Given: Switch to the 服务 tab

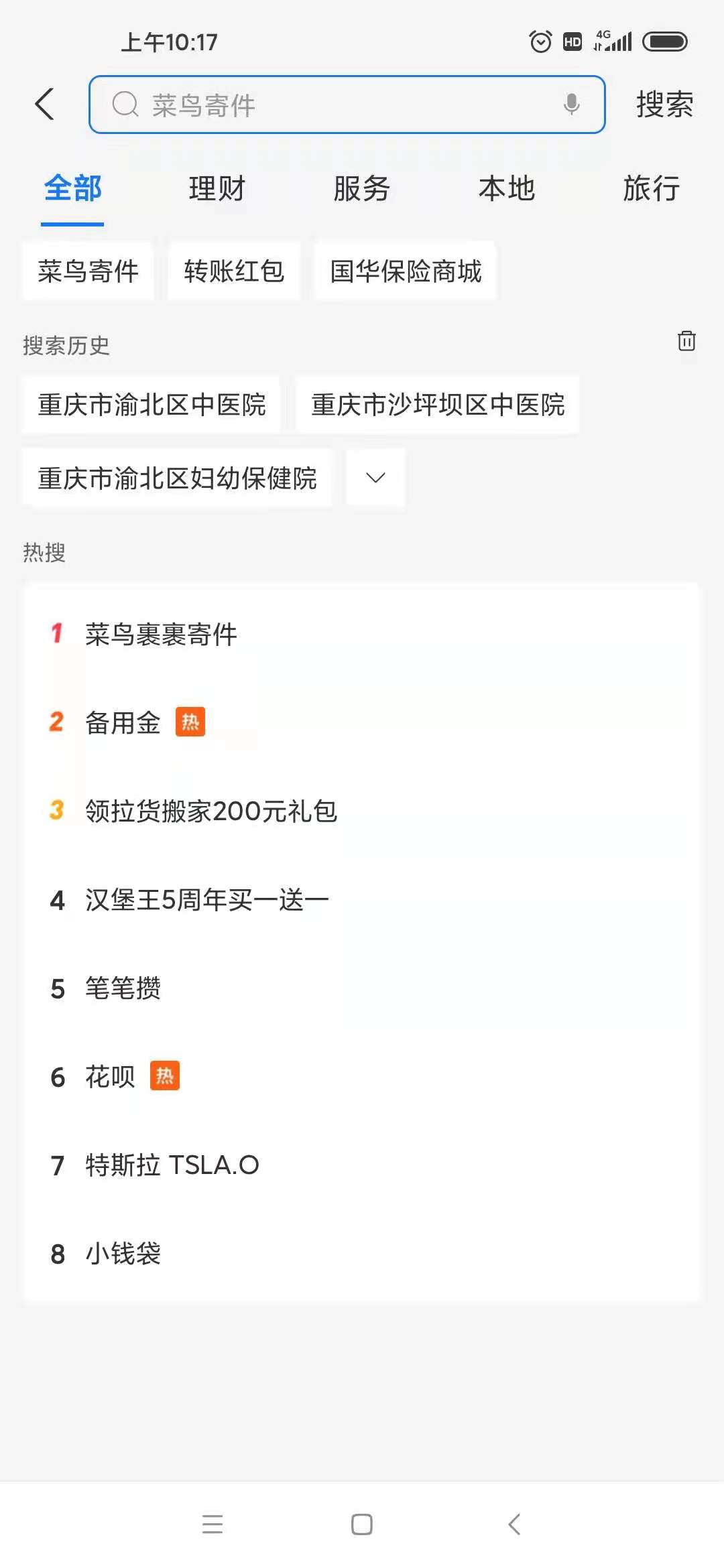Looking at the screenshot, I should click(x=362, y=188).
